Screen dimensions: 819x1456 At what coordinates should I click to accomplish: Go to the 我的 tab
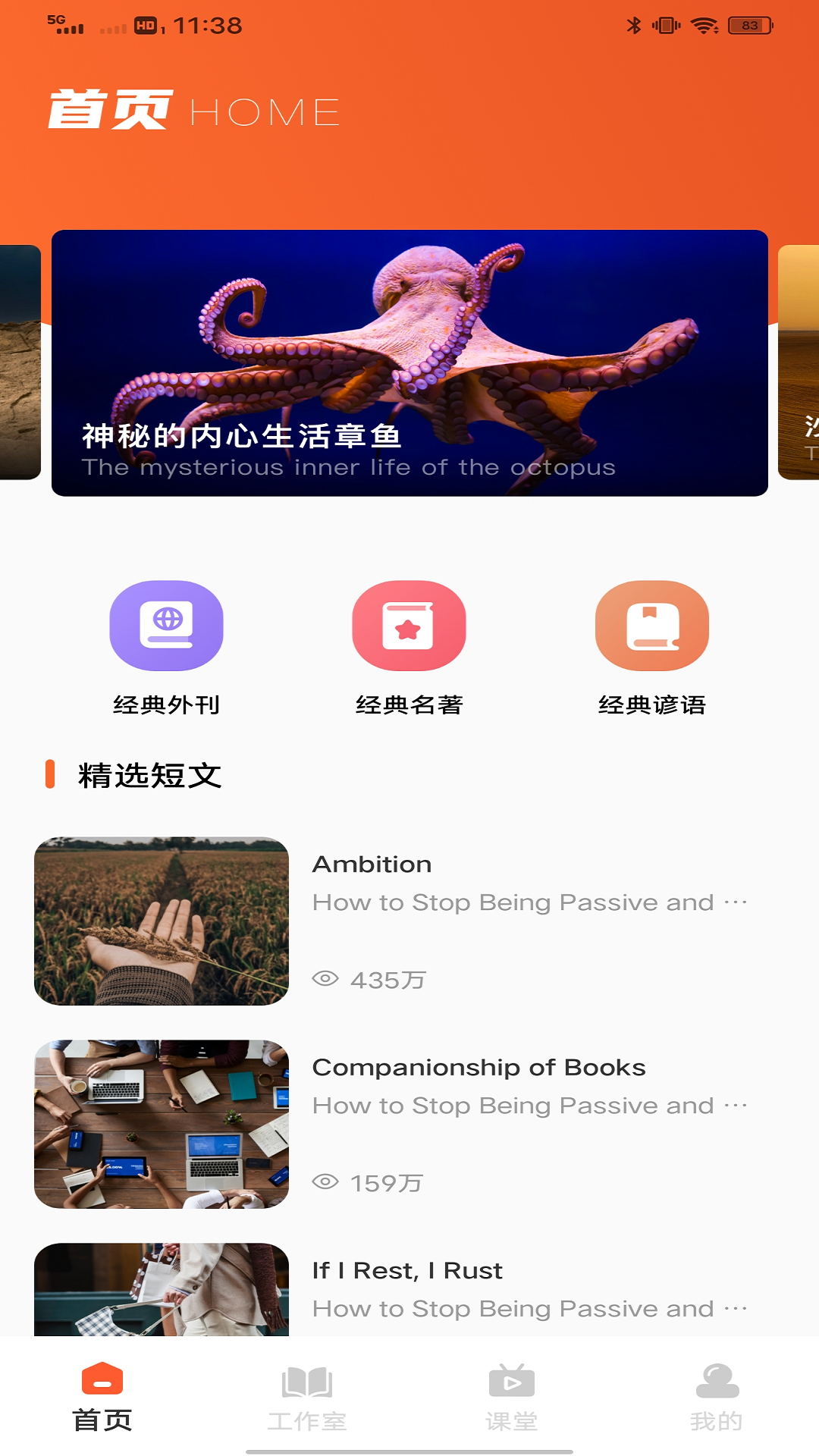(717, 1397)
